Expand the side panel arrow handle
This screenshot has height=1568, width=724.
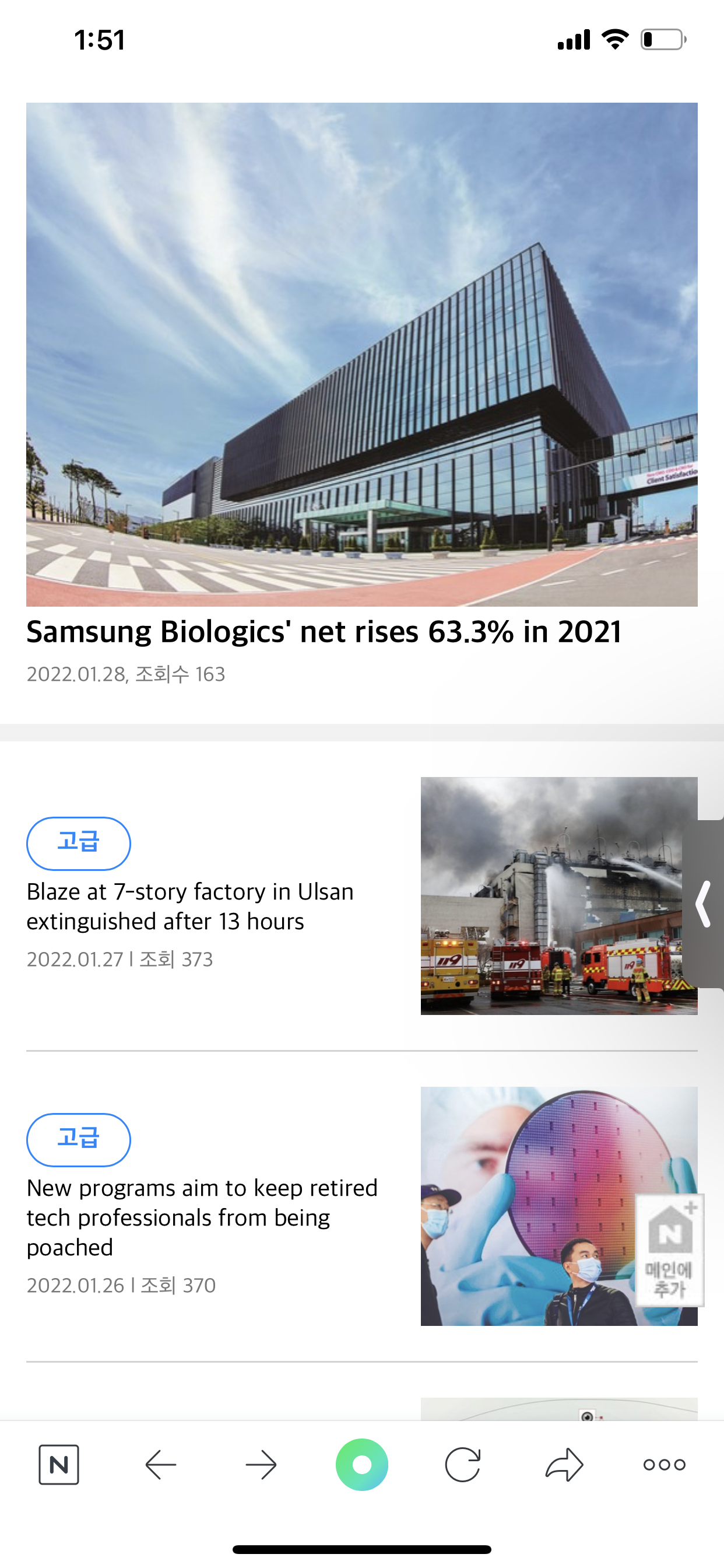point(704,904)
